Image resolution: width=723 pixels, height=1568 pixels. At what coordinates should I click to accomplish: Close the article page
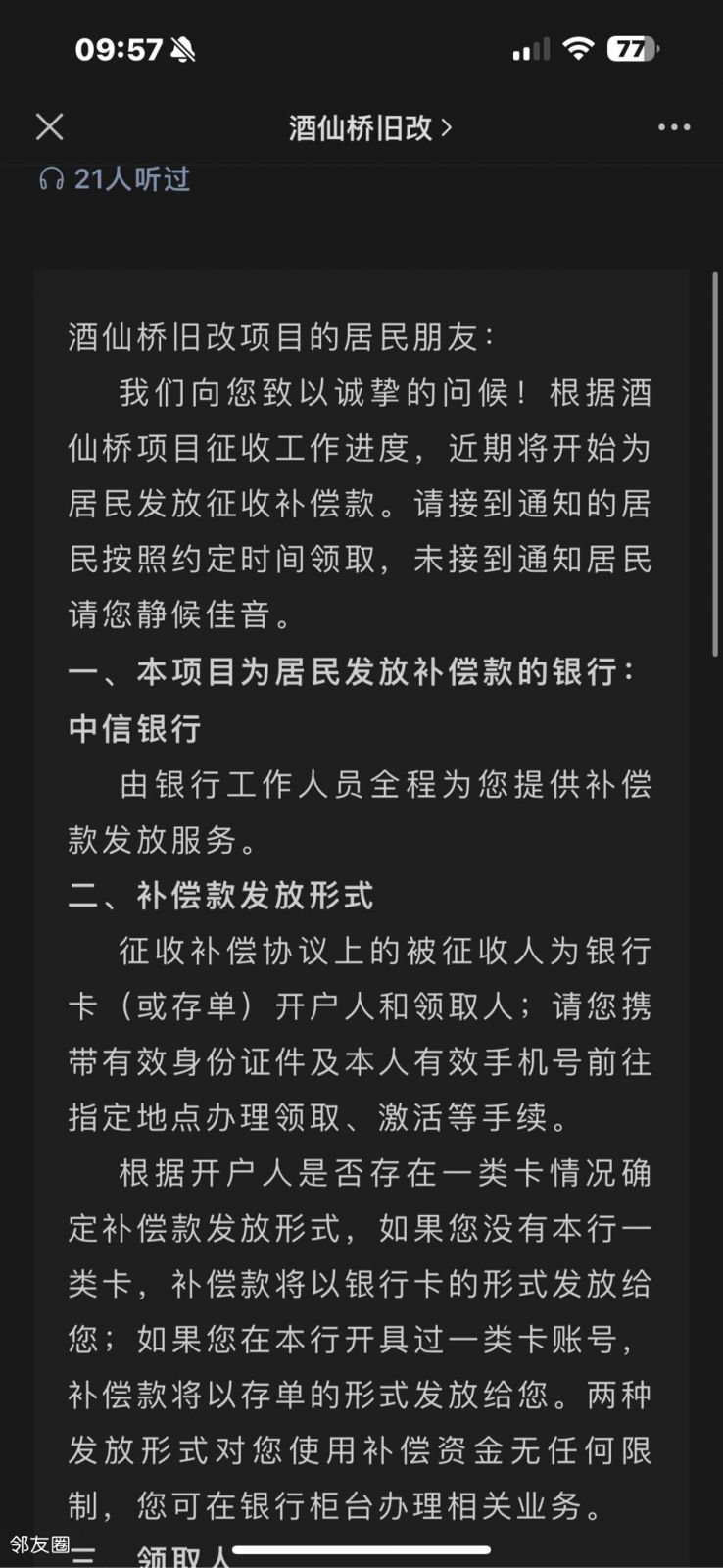[49, 126]
